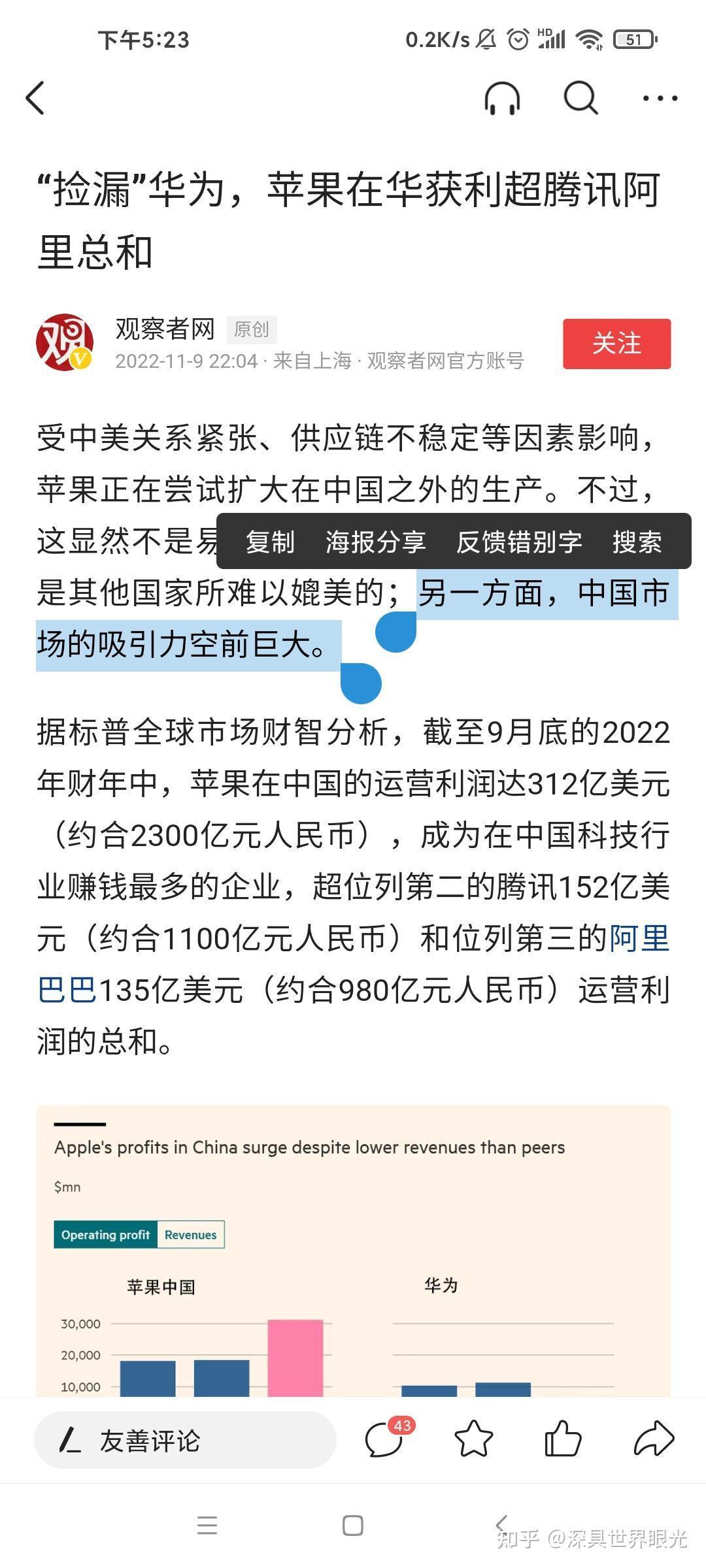
Task: Go to the system home screen
Action: (353, 1526)
